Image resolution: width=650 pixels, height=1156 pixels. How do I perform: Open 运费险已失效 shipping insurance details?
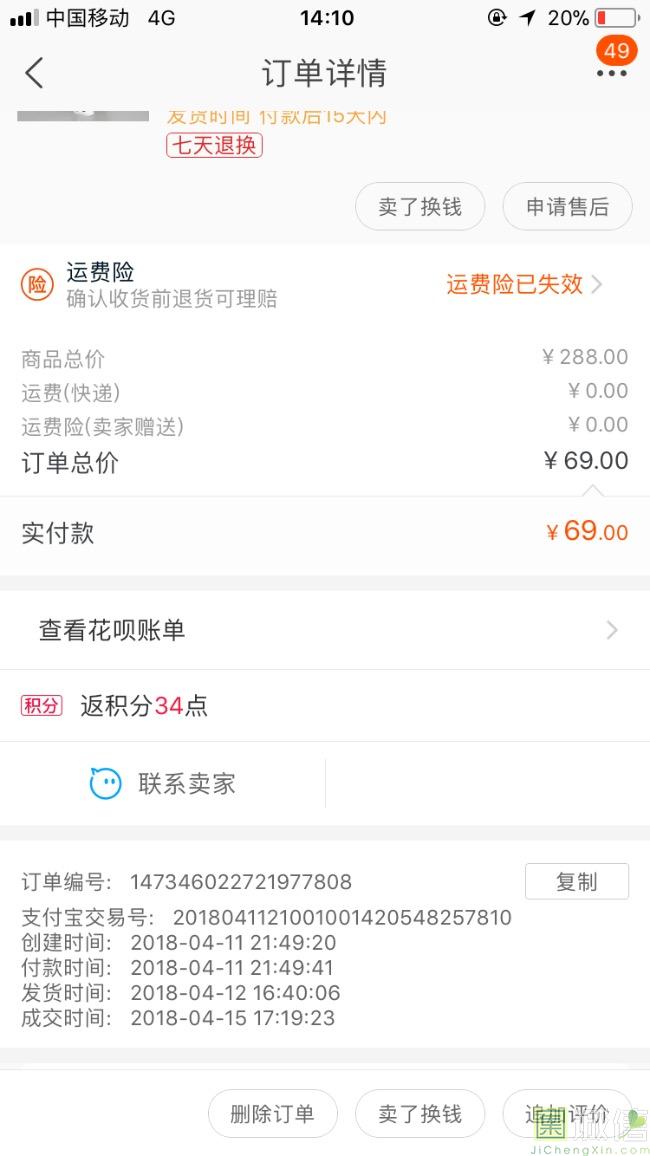point(524,284)
